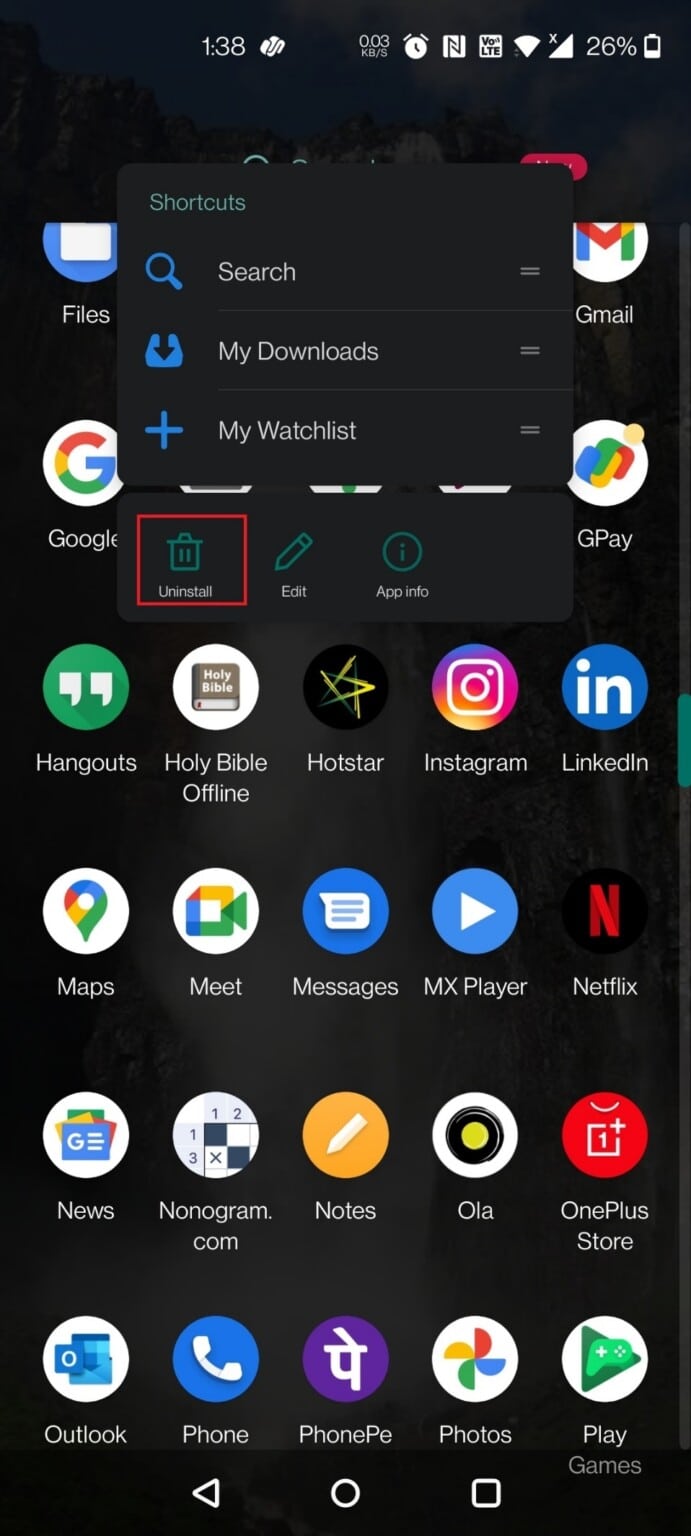Image resolution: width=691 pixels, height=1536 pixels.
Task: Open the Netflix app
Action: coord(604,912)
